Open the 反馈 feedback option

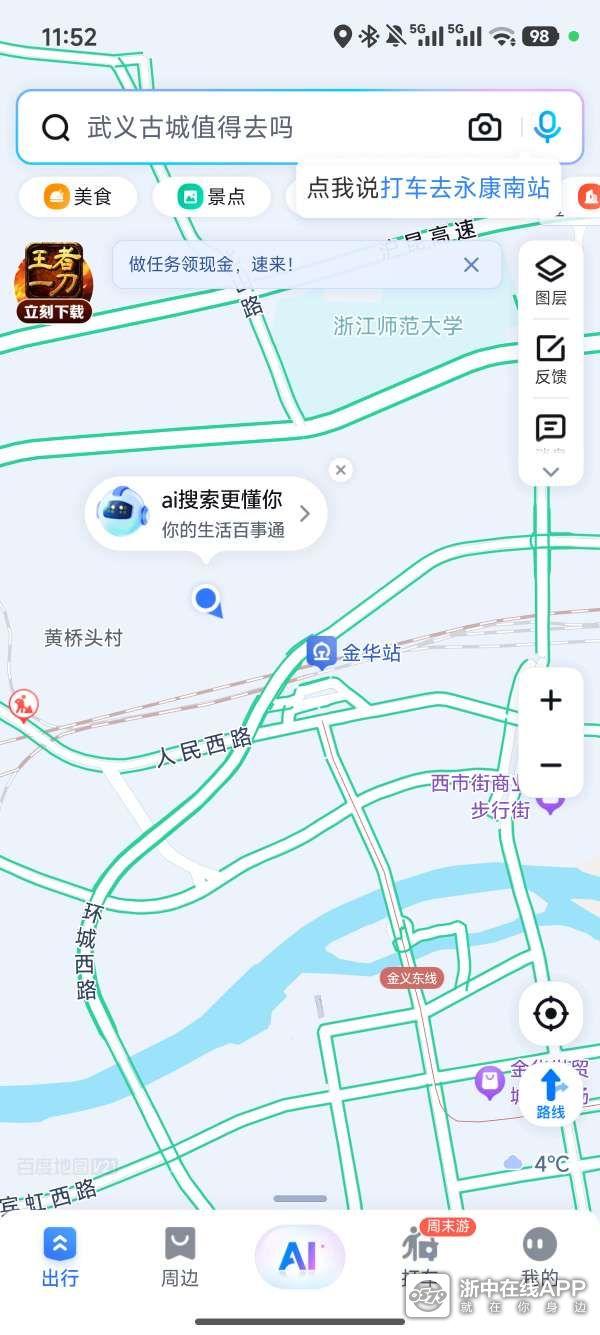551,360
